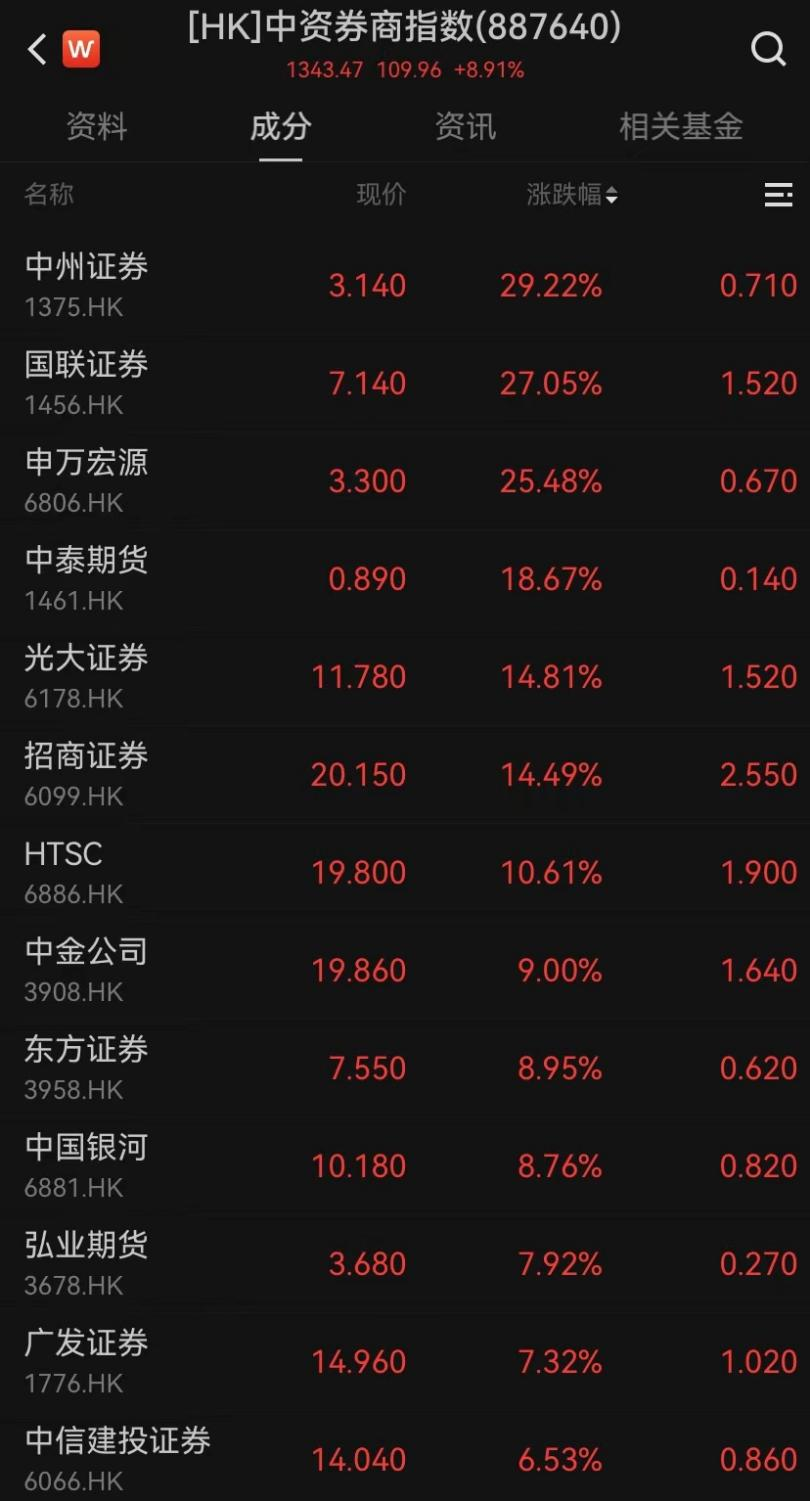Sort the list by 涨跌幅
Image resolution: width=810 pixels, height=1501 pixels.
[572, 195]
